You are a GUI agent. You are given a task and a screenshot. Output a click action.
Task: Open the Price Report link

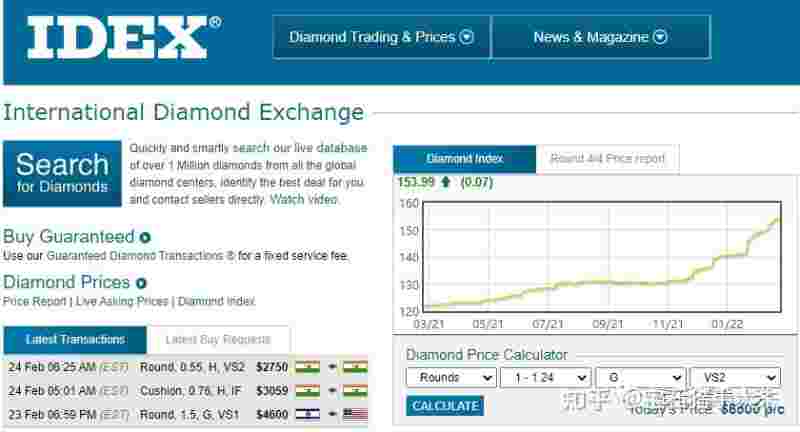[x=35, y=301]
